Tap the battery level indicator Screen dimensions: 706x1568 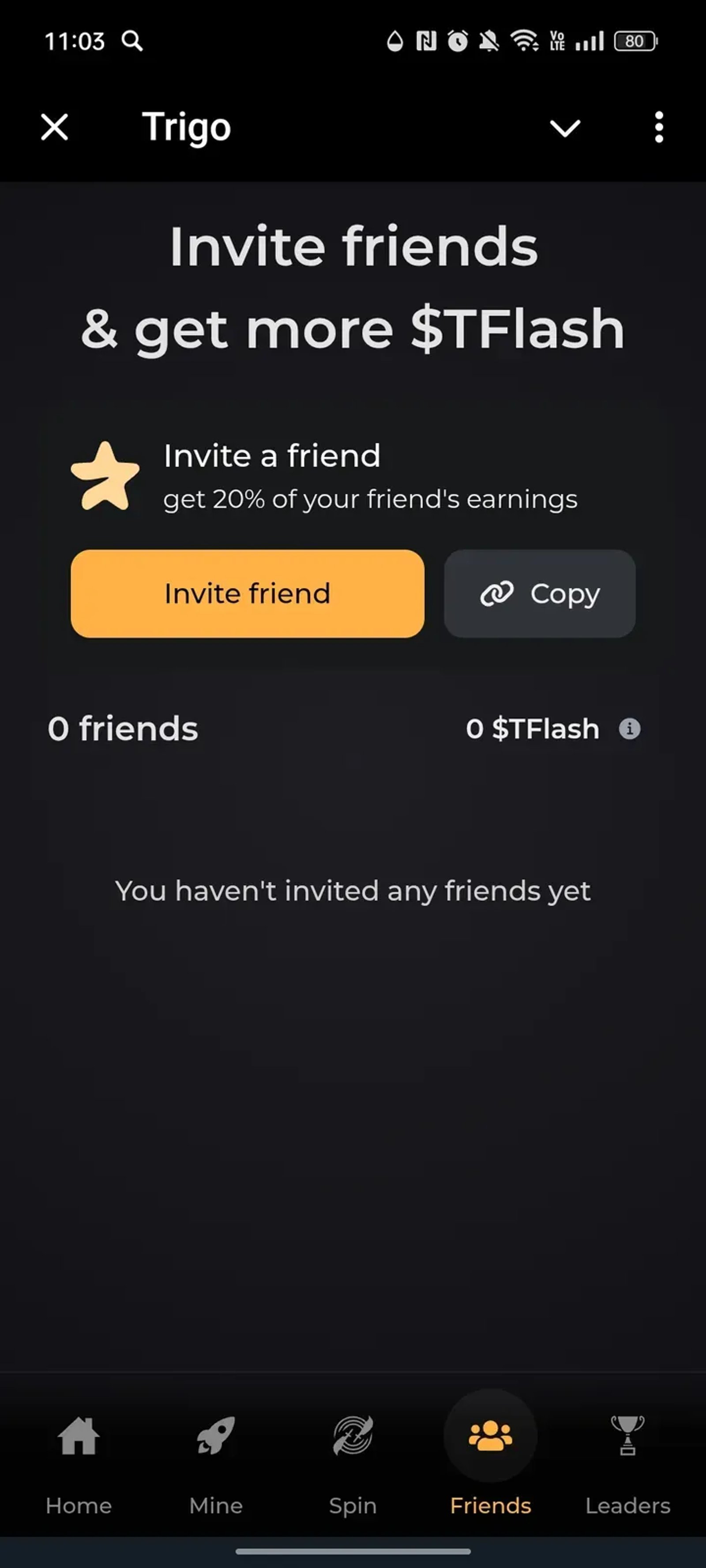[635, 40]
